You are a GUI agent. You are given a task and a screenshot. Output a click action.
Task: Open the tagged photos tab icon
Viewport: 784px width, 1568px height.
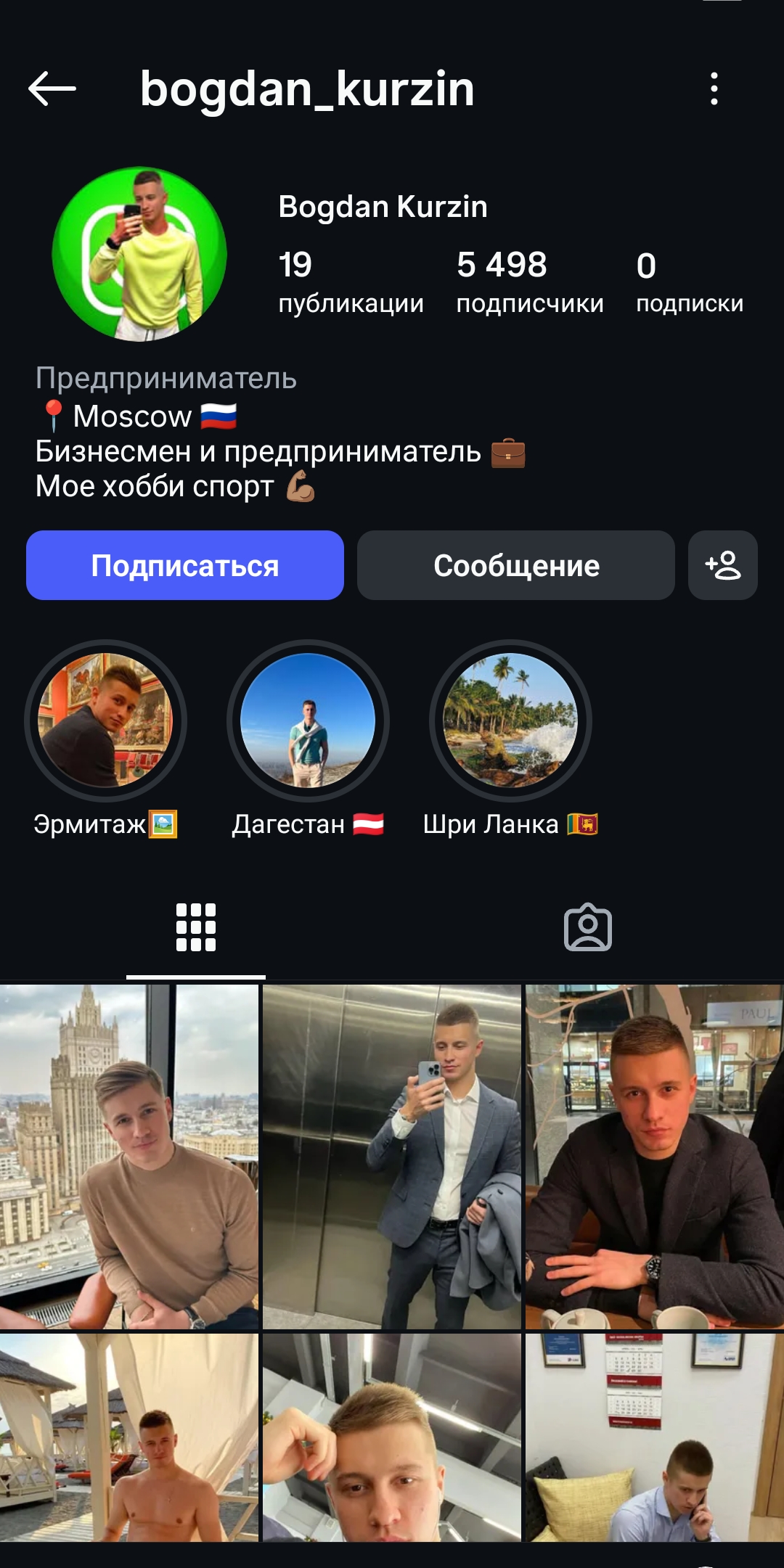588,927
